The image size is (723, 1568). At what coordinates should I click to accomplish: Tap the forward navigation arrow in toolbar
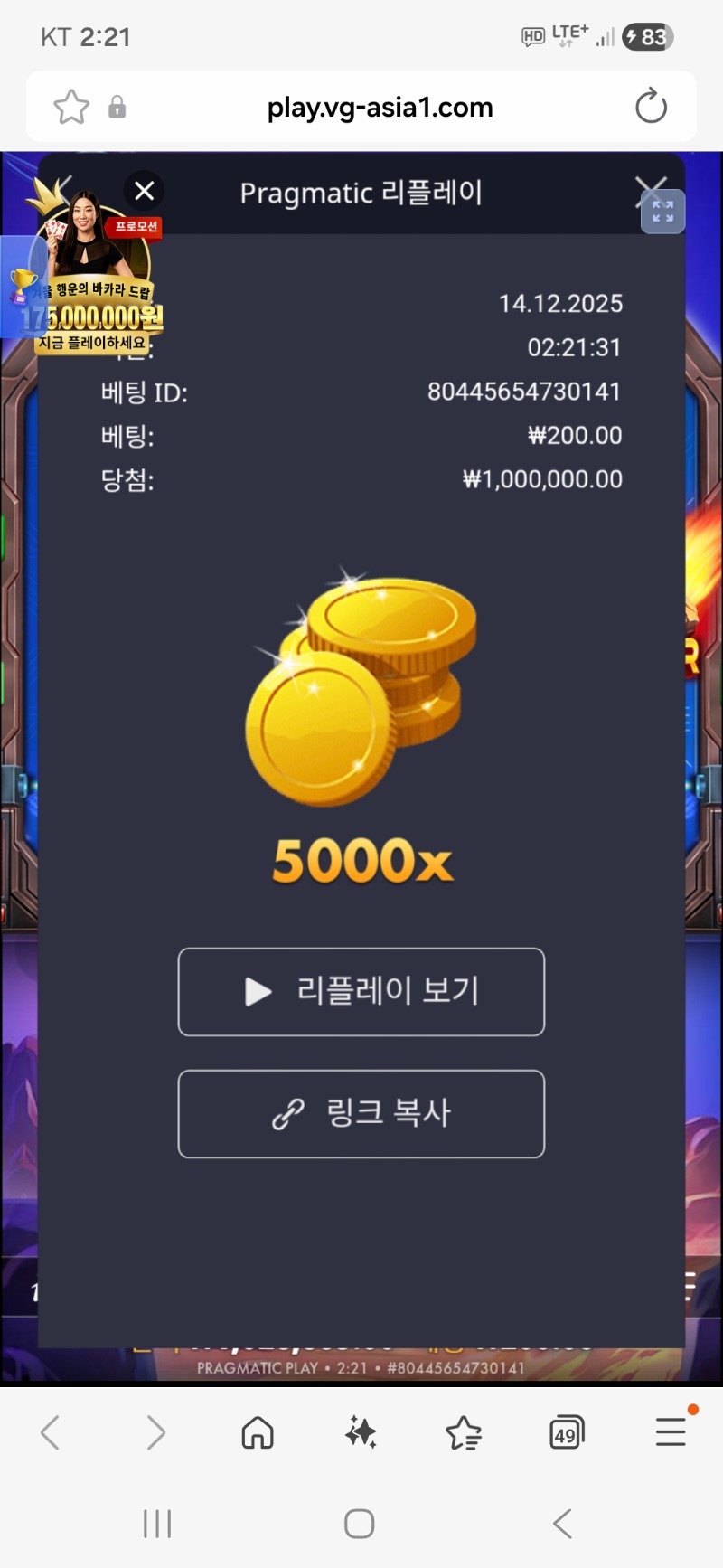(x=154, y=1431)
